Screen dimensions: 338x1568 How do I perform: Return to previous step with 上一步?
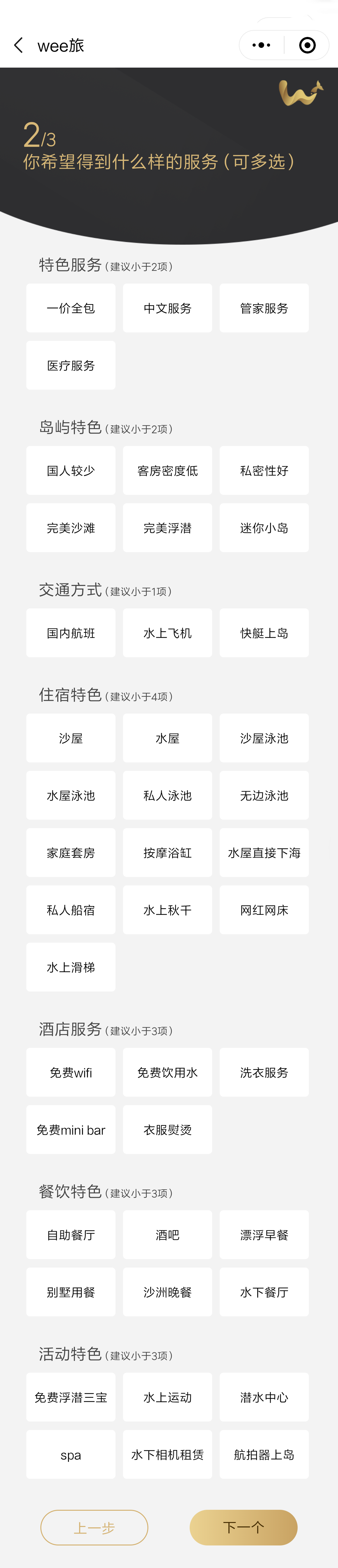click(95, 1528)
